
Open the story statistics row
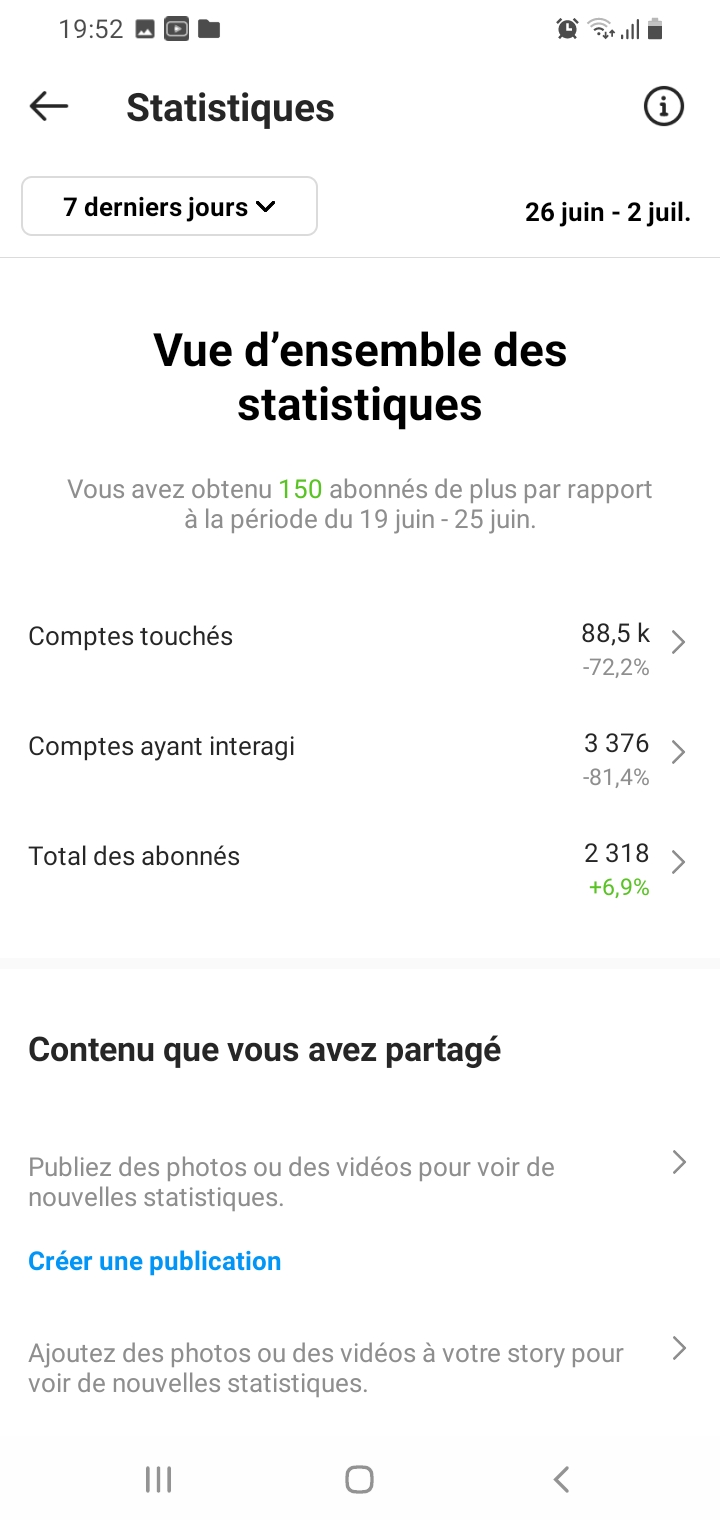[360, 1369]
